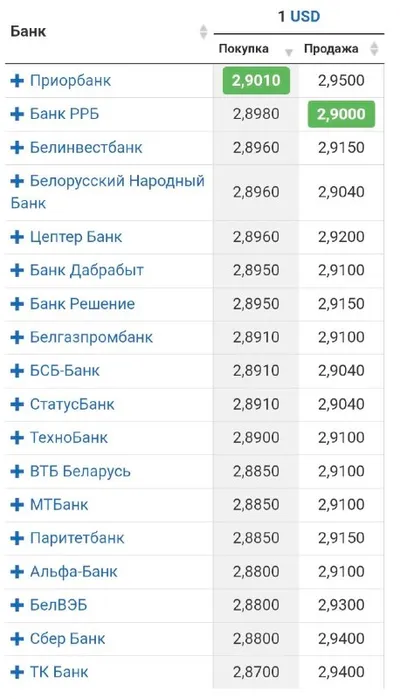Open the МТБанк link

(x=59, y=505)
